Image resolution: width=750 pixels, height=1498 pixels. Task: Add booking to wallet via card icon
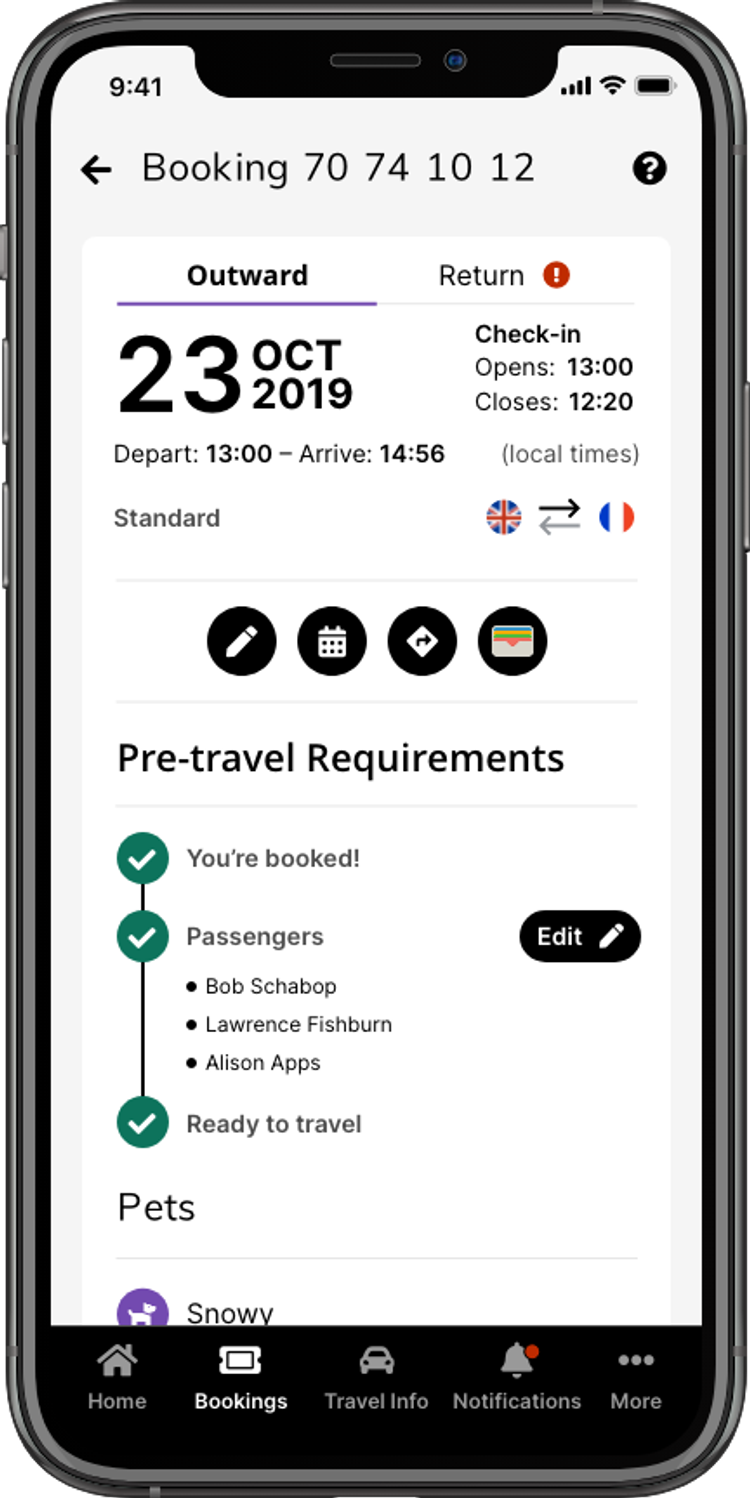[513, 641]
